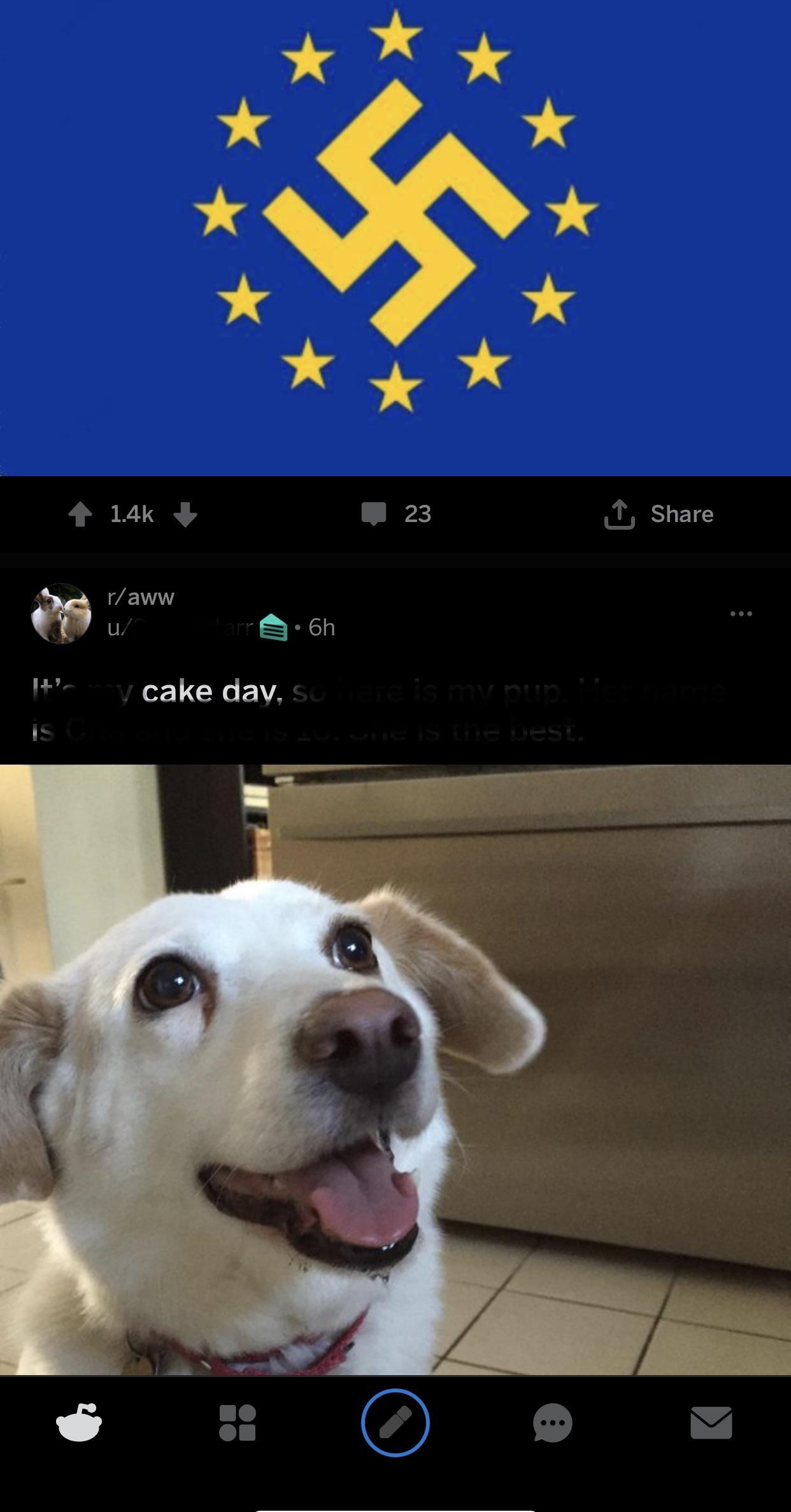Go to the Reddit home tab
The height and width of the screenshot is (1512, 791).
(x=79, y=1422)
